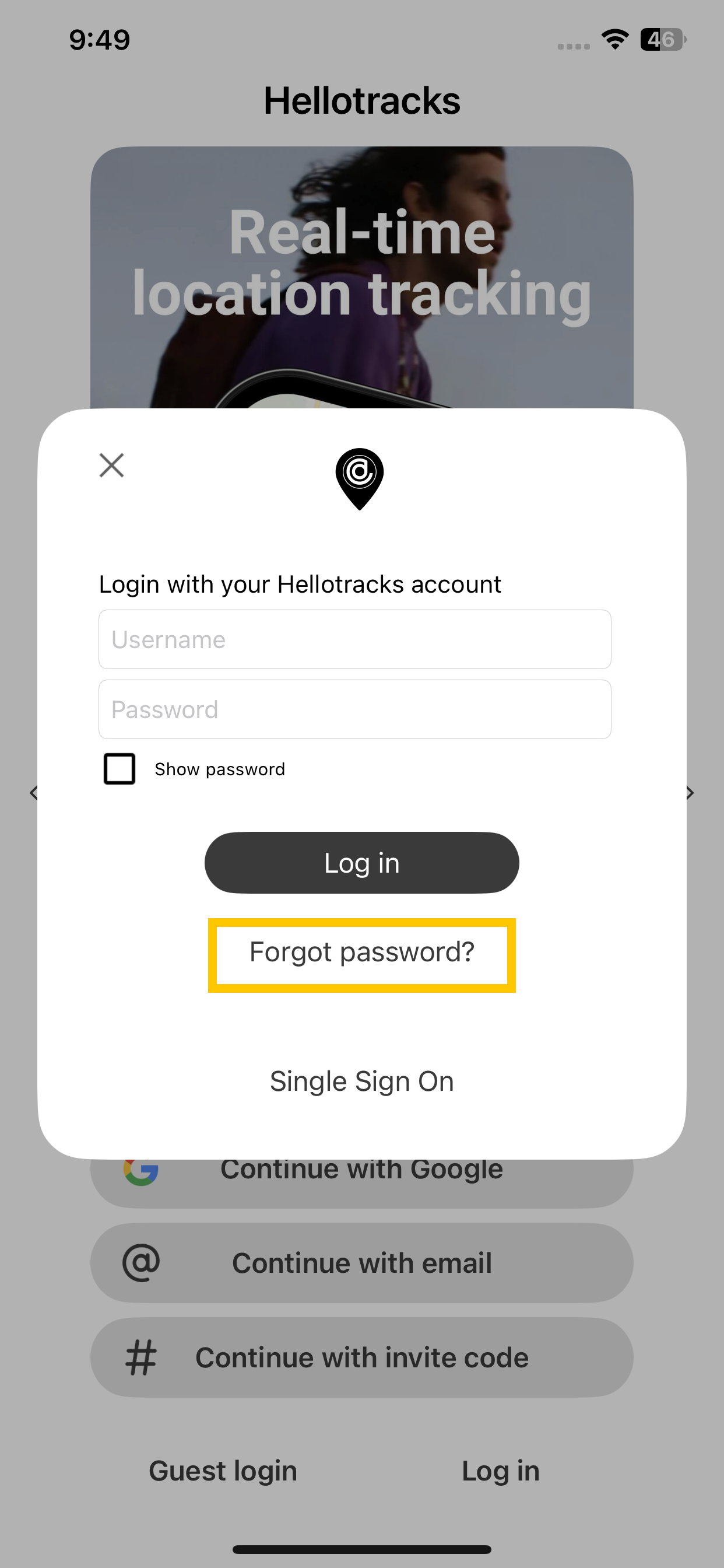Focus the Password field
Viewport: 724px width, 1568px height.
coord(354,709)
